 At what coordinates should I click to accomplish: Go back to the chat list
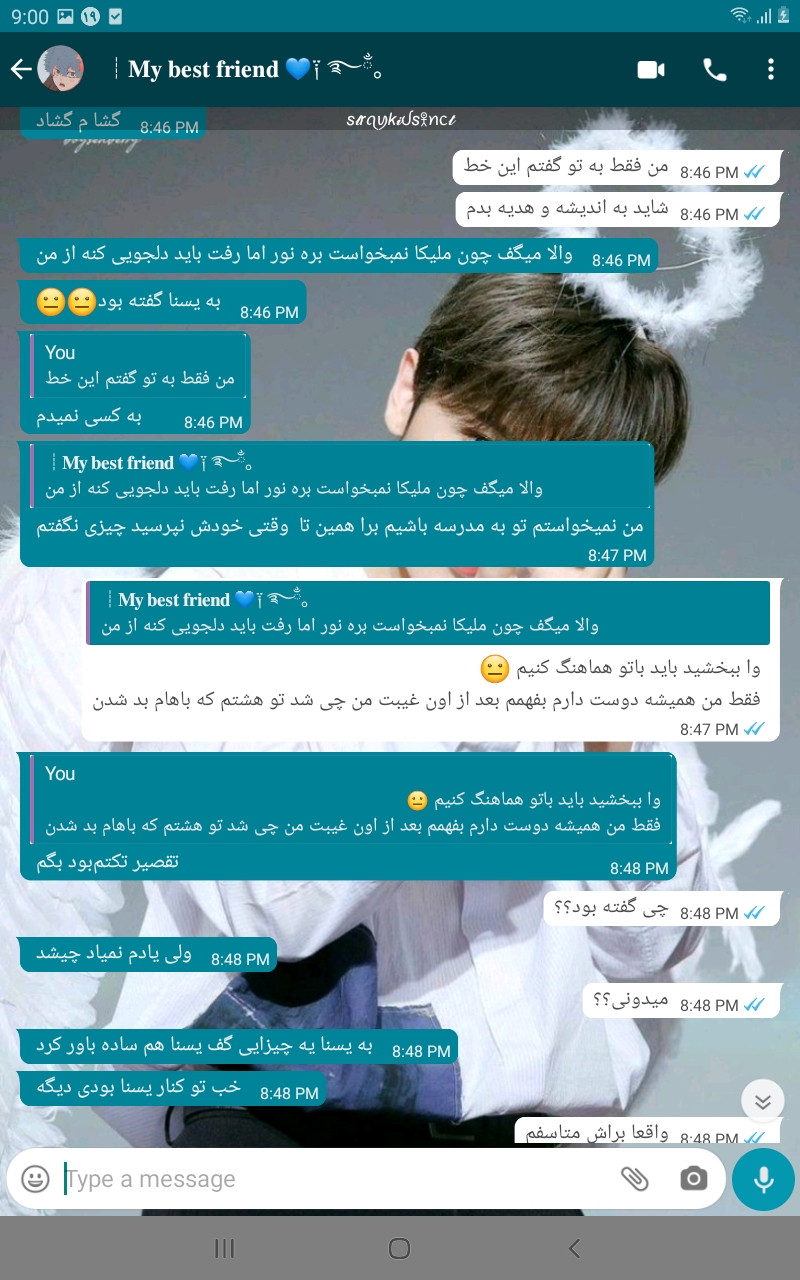tap(21, 69)
